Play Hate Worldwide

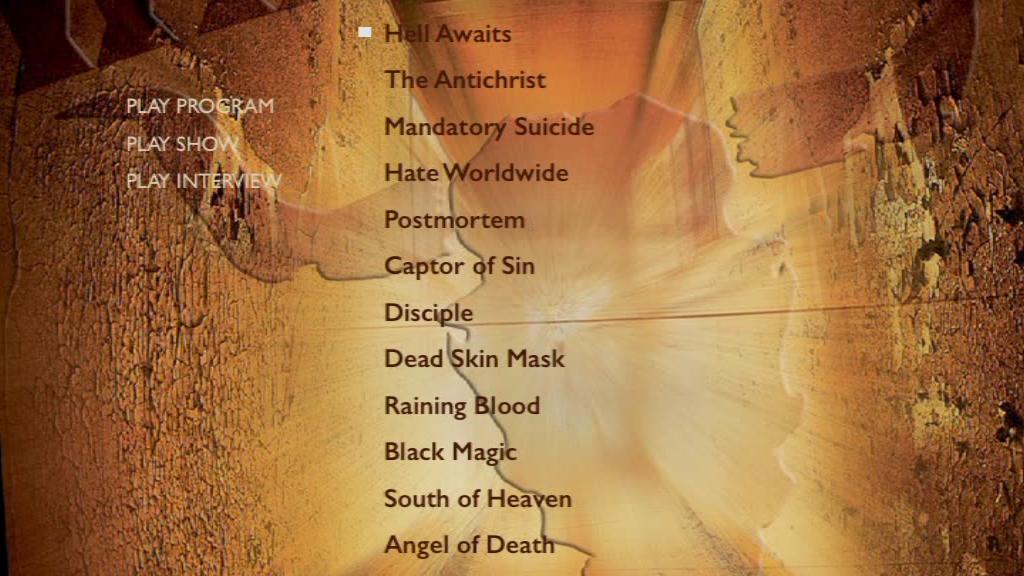coord(476,173)
